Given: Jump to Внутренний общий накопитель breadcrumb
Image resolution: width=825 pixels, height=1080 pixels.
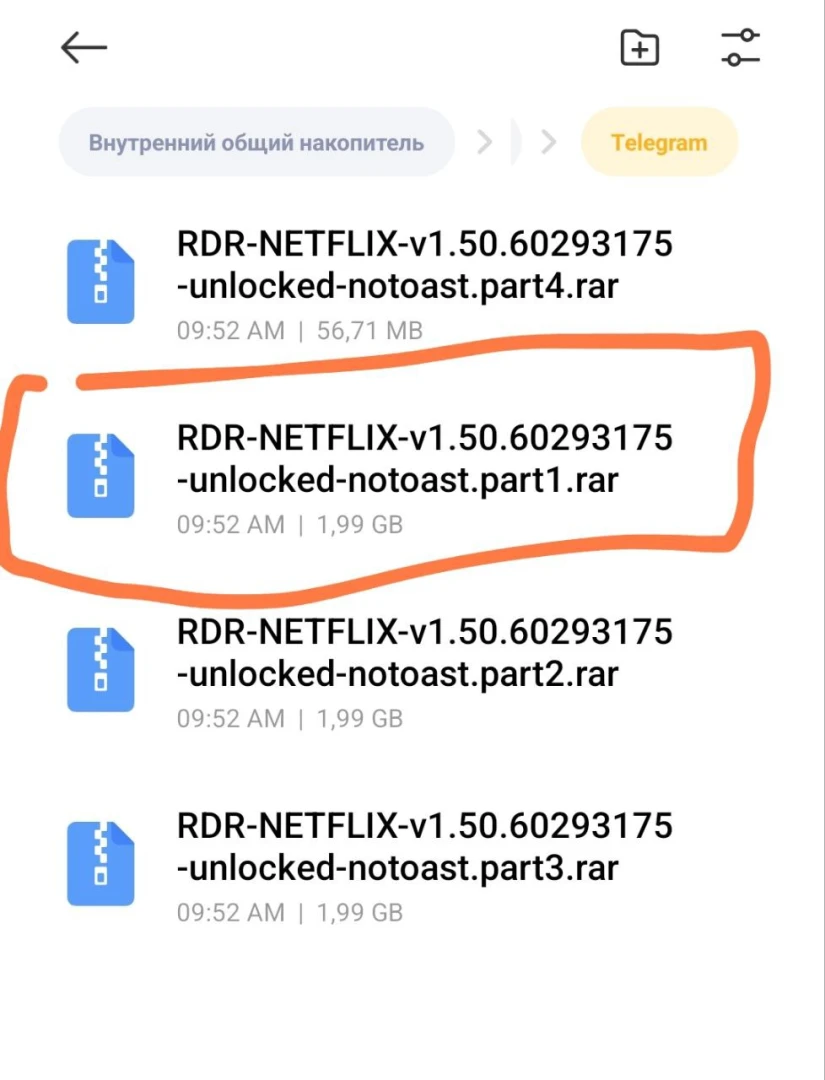Looking at the screenshot, I should pos(256,142).
